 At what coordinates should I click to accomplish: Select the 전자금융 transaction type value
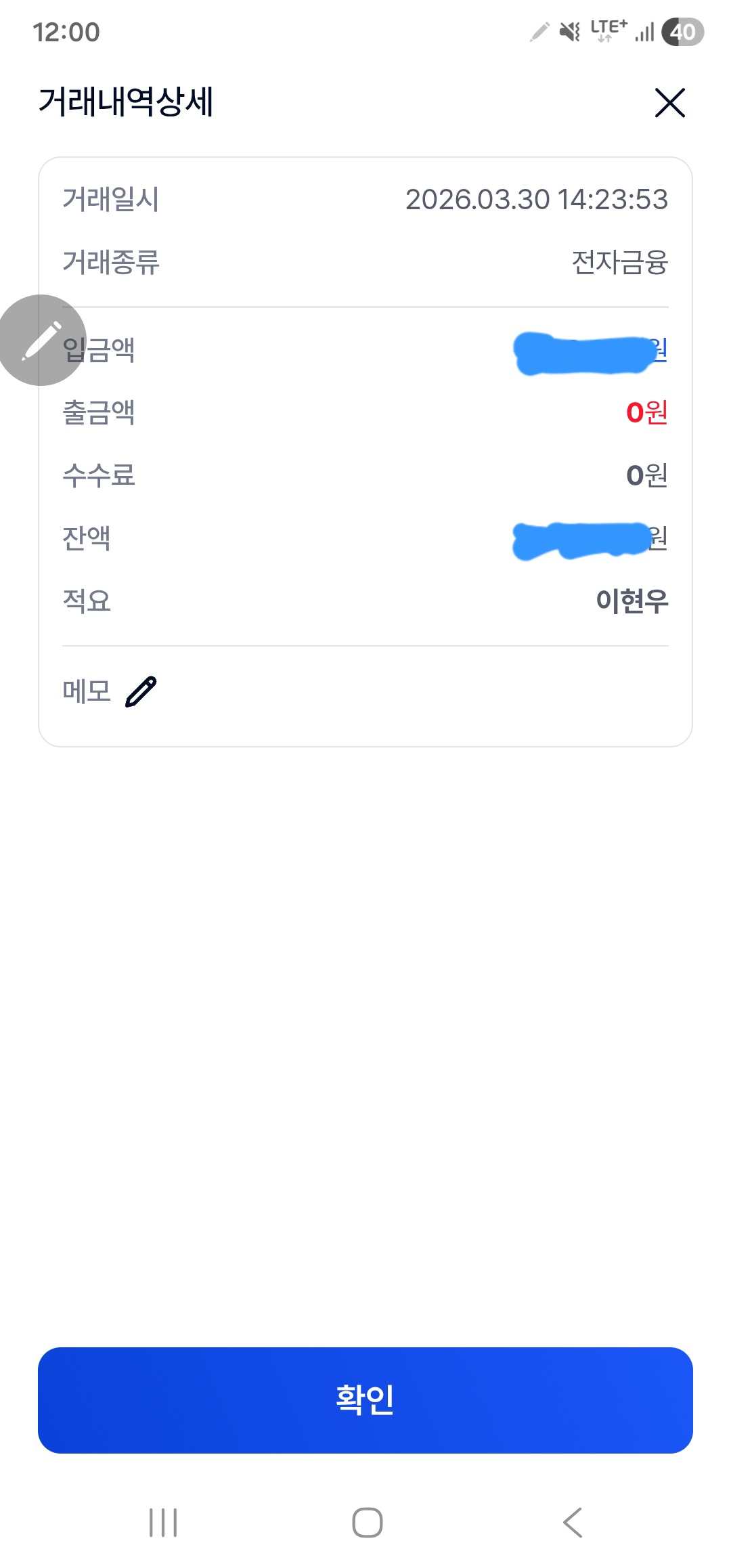(x=618, y=261)
